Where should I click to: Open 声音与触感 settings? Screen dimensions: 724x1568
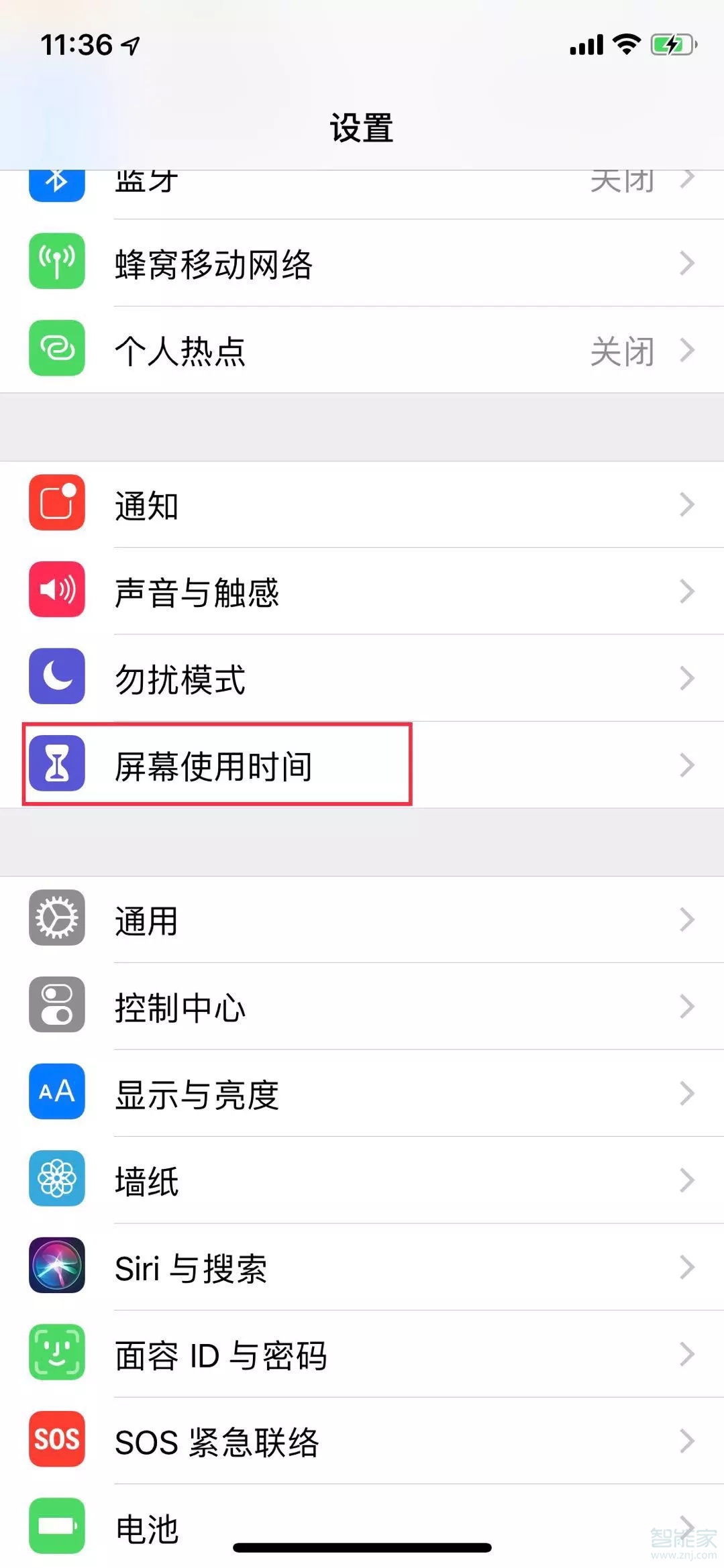[362, 592]
